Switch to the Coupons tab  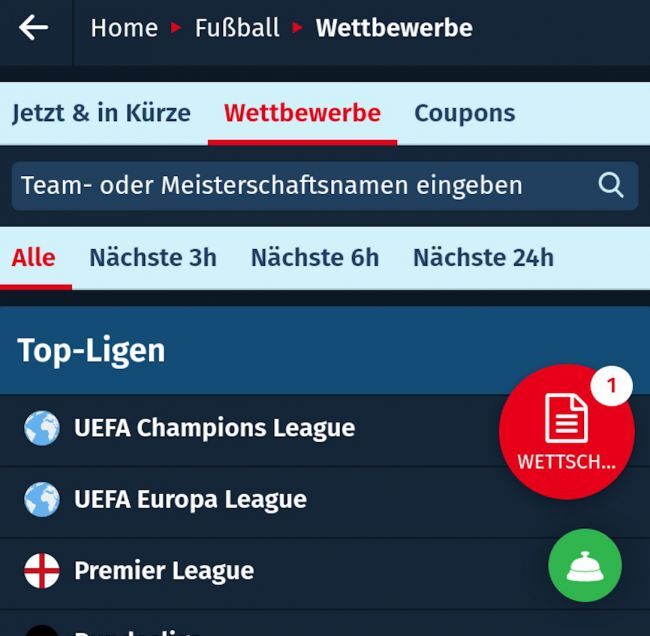[x=464, y=113]
